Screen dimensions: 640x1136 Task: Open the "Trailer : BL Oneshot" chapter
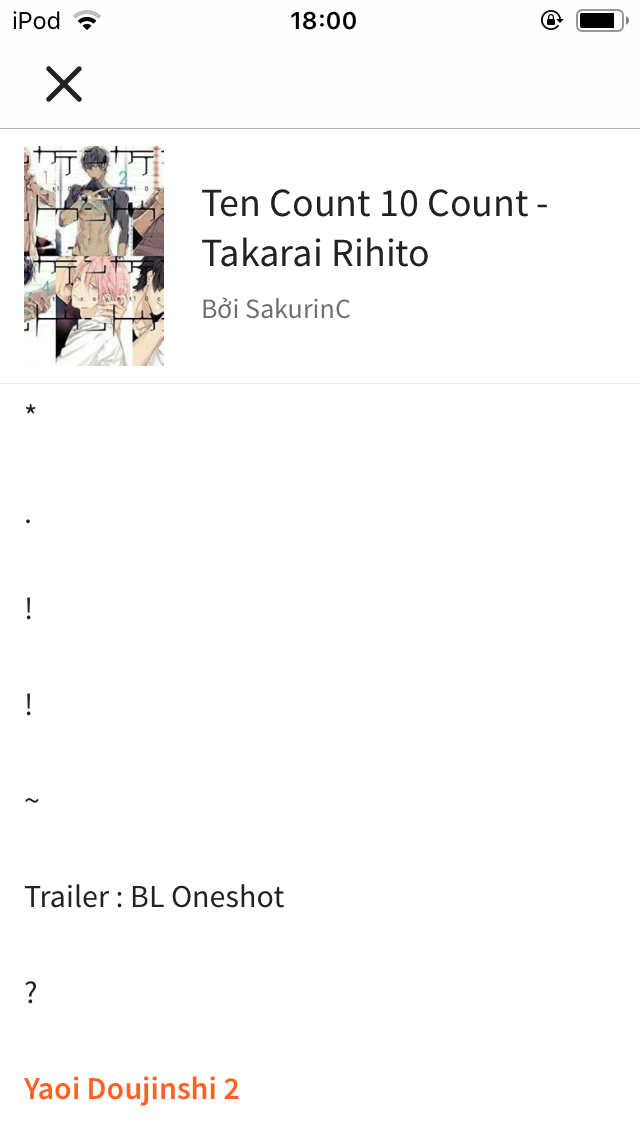coord(155,897)
